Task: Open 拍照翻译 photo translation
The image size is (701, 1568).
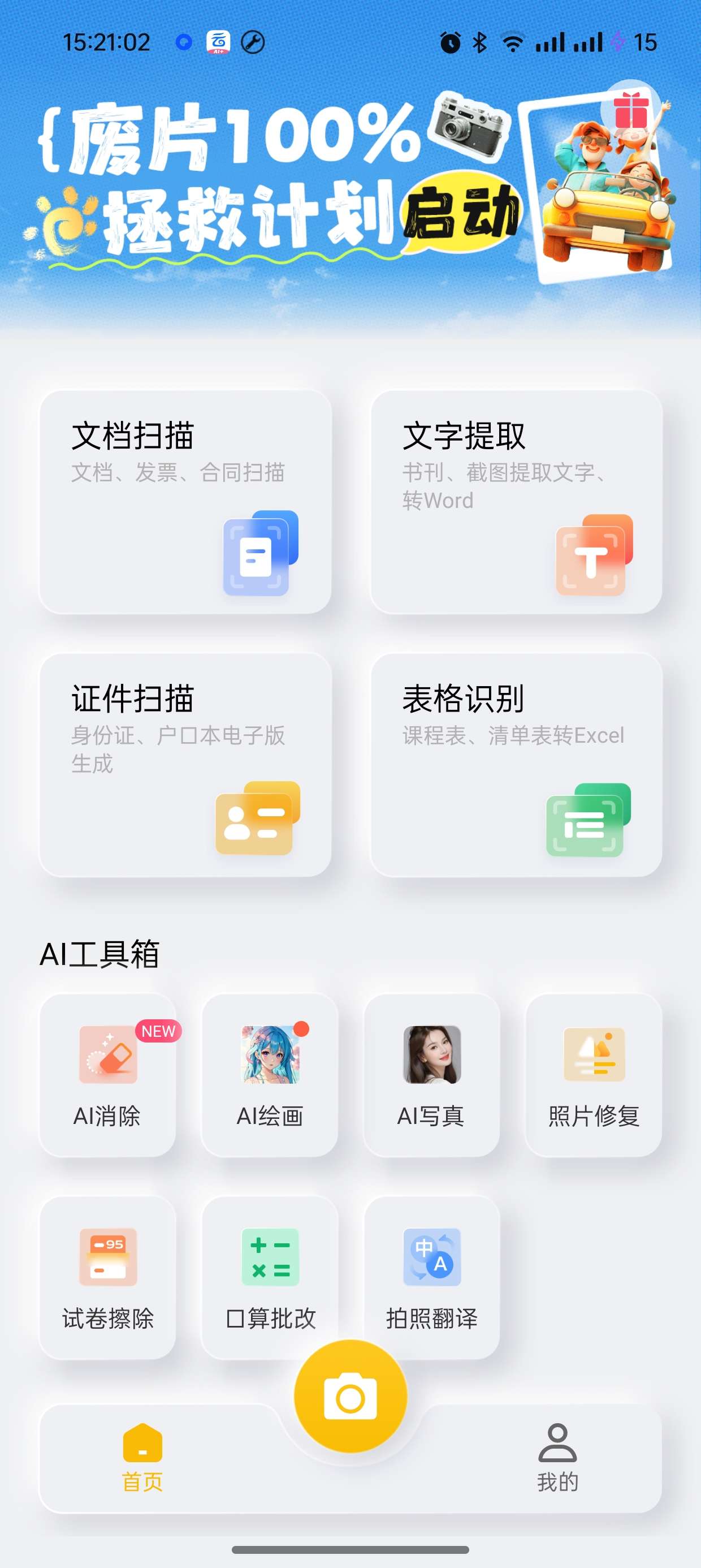Action: point(431,1277)
